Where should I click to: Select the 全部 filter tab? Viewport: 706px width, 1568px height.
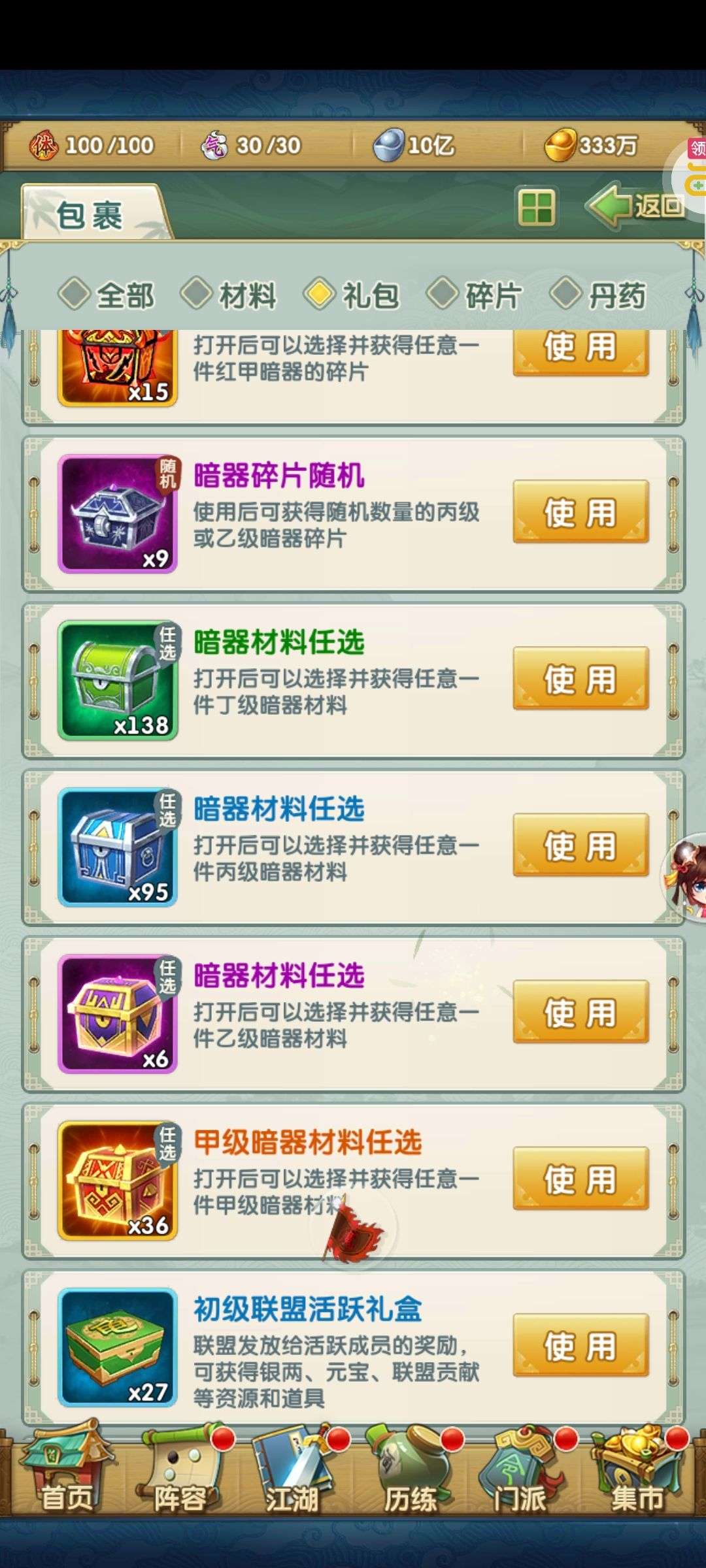click(107, 295)
